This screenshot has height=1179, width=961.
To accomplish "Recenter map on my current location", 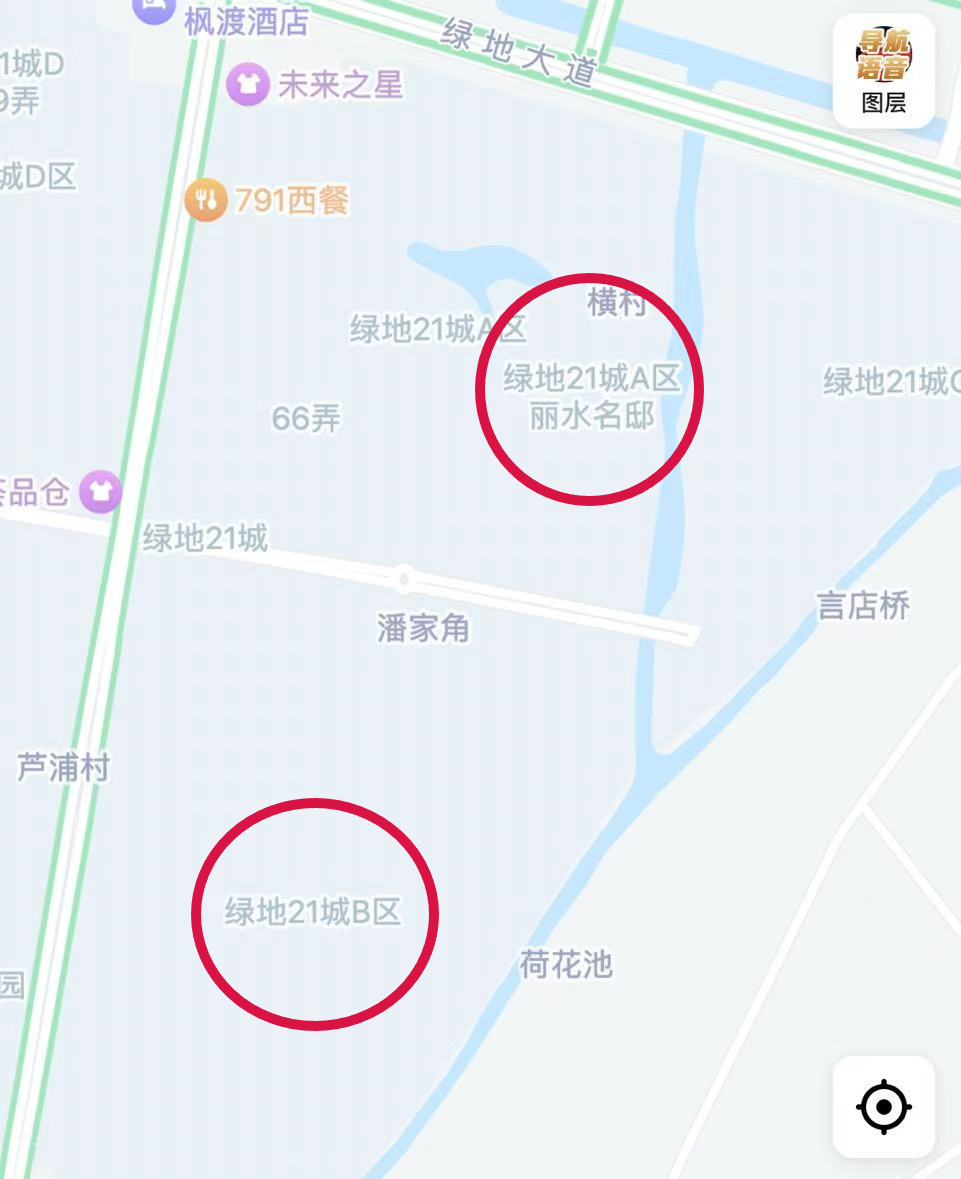I will pyautogui.click(x=883, y=1107).
